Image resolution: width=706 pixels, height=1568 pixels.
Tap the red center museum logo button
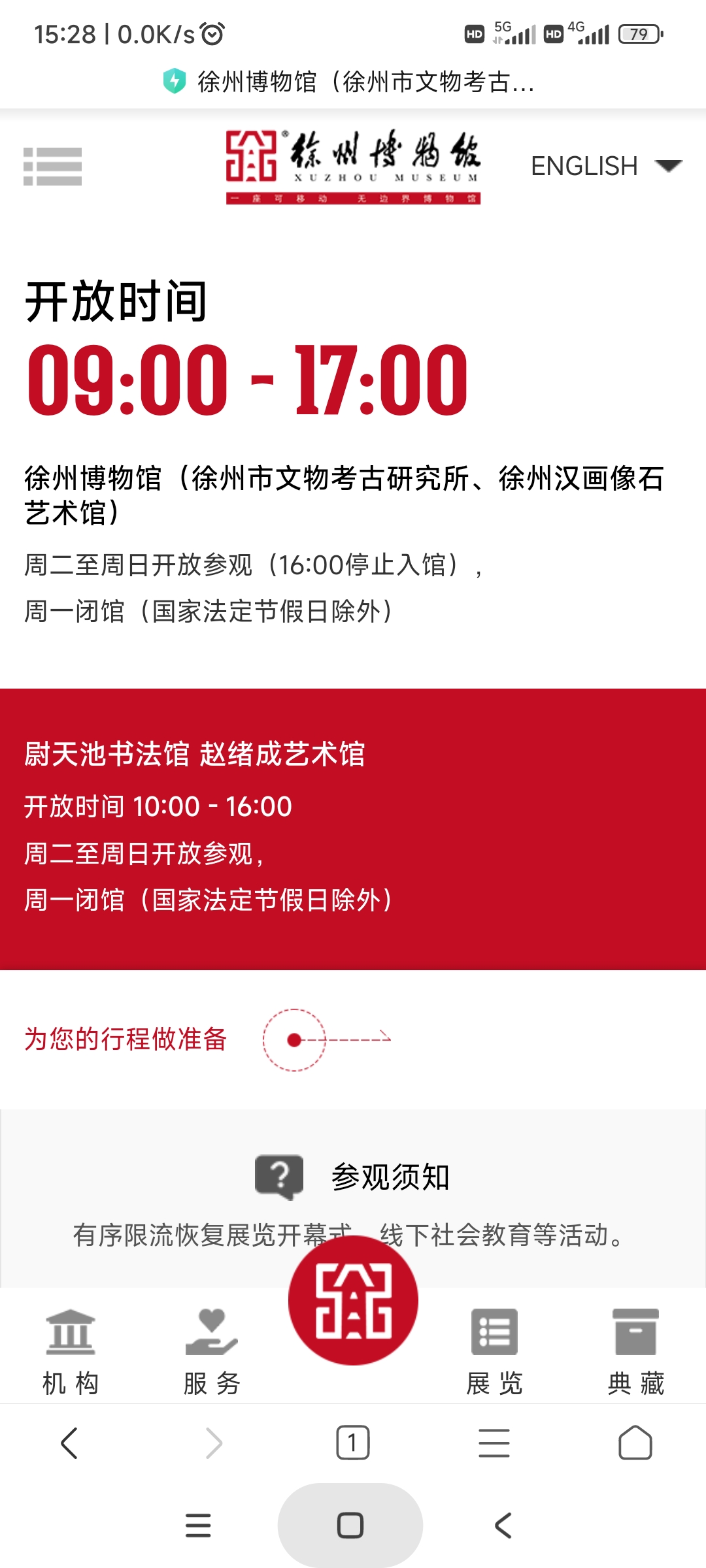[353, 1300]
